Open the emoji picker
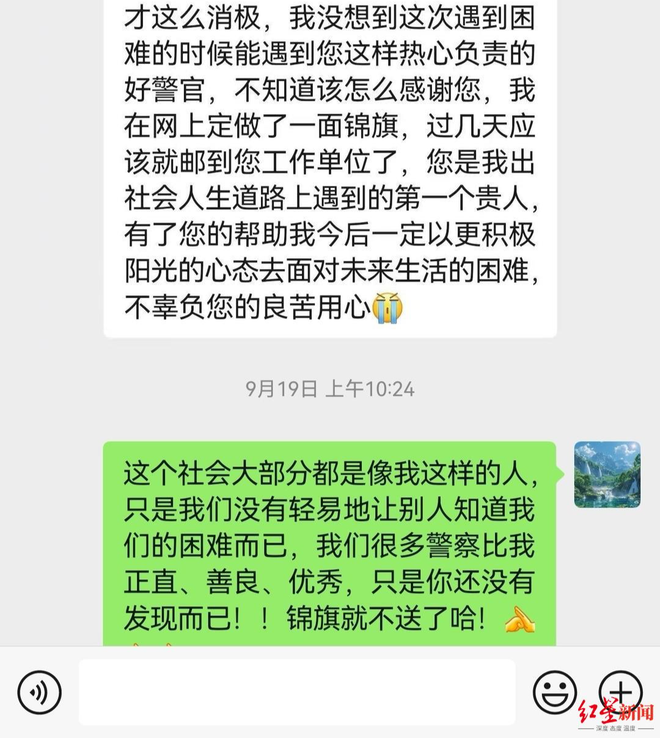The width and height of the screenshot is (660, 738). click(554, 692)
